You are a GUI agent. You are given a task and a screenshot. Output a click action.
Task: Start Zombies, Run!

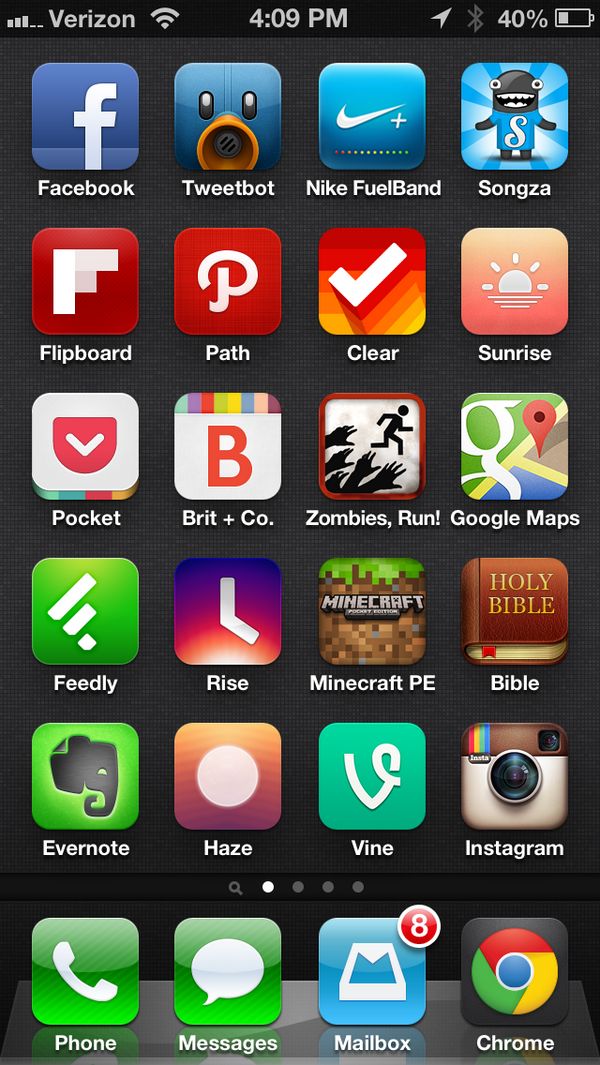[372, 446]
